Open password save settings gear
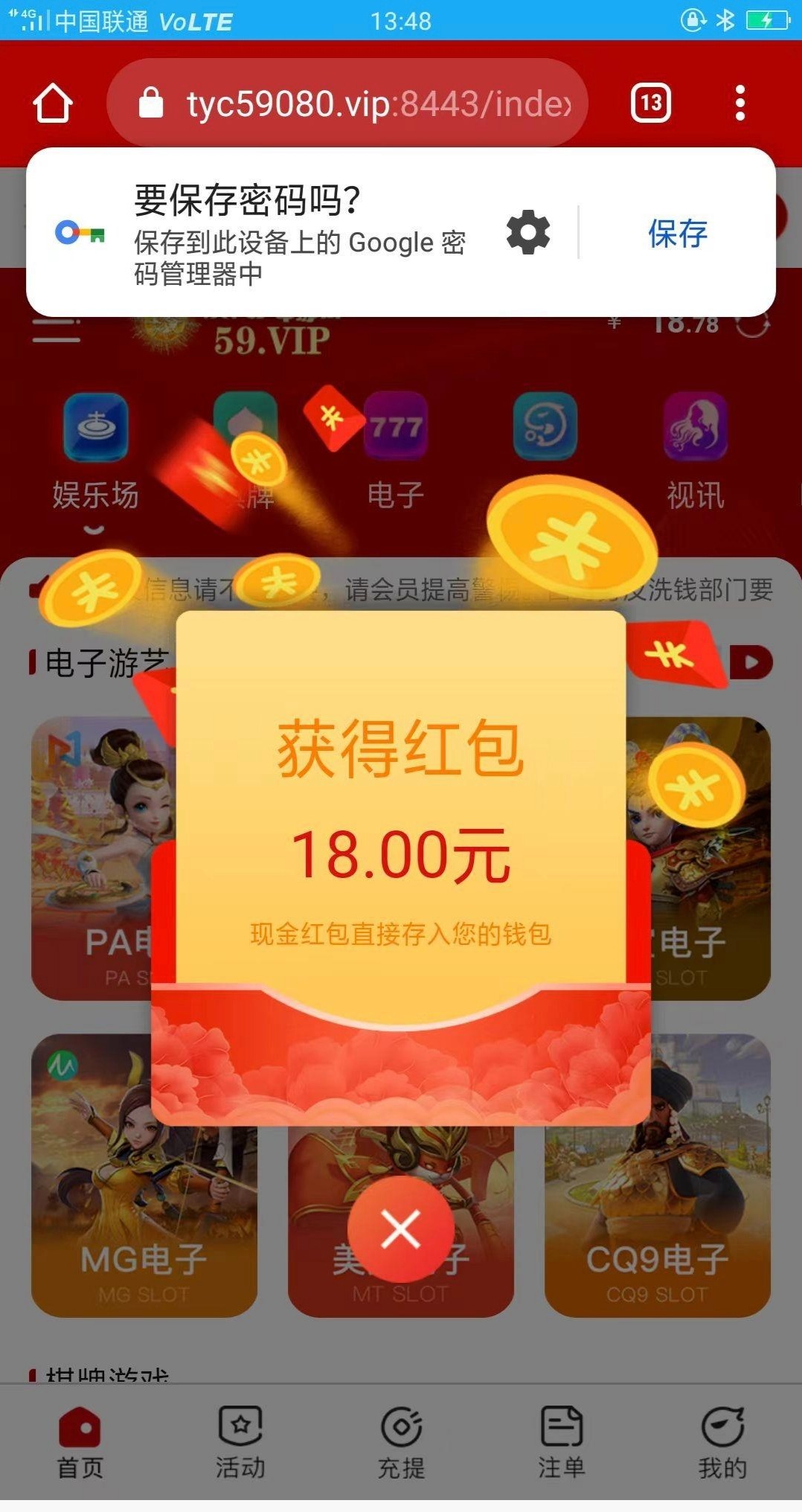This screenshot has height=1512, width=802. click(x=528, y=232)
